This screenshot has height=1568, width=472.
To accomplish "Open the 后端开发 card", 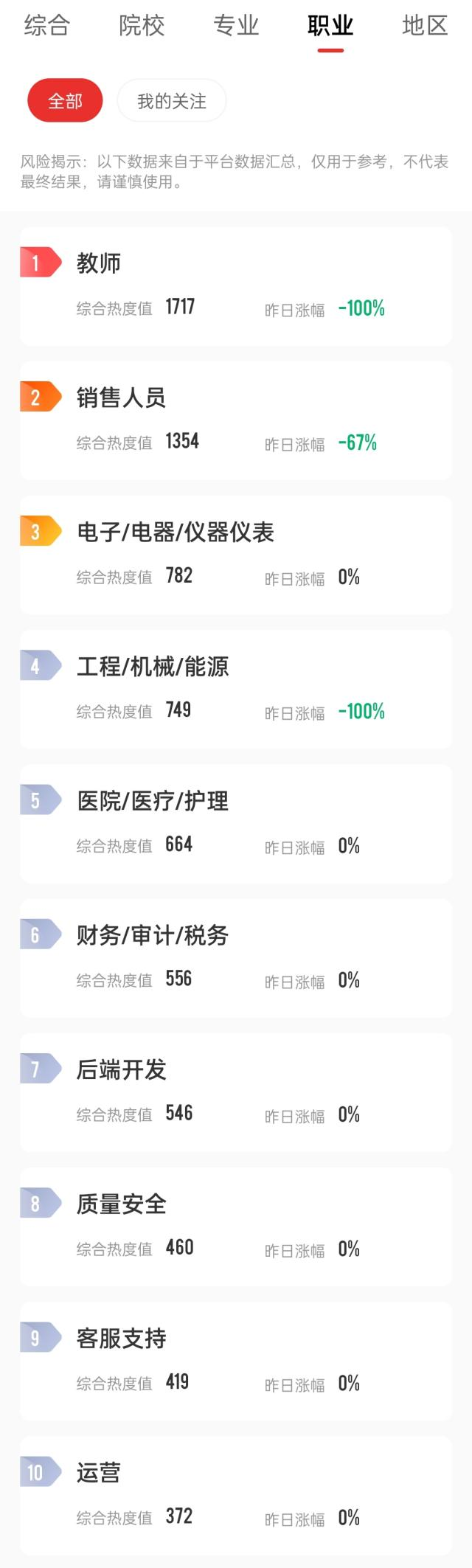I will (x=236, y=1092).
